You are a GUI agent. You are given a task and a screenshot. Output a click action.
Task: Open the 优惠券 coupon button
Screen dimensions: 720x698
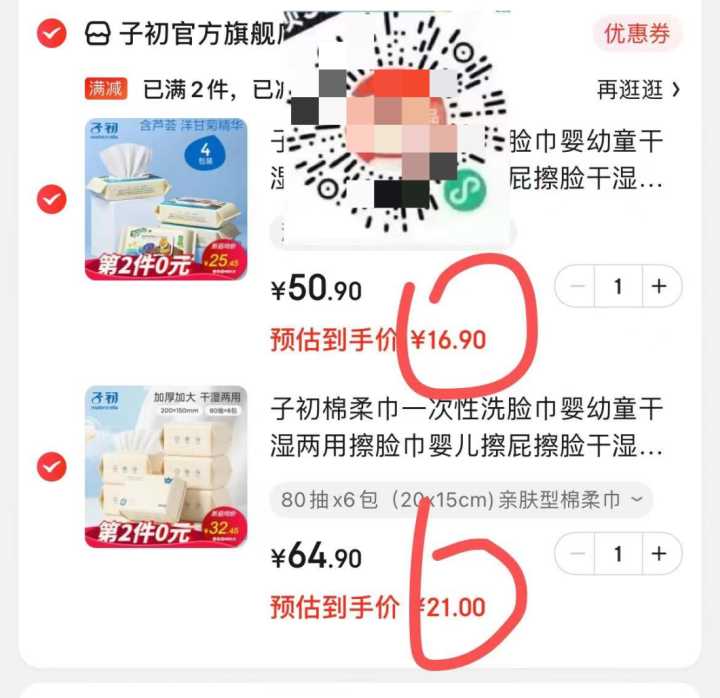636,33
